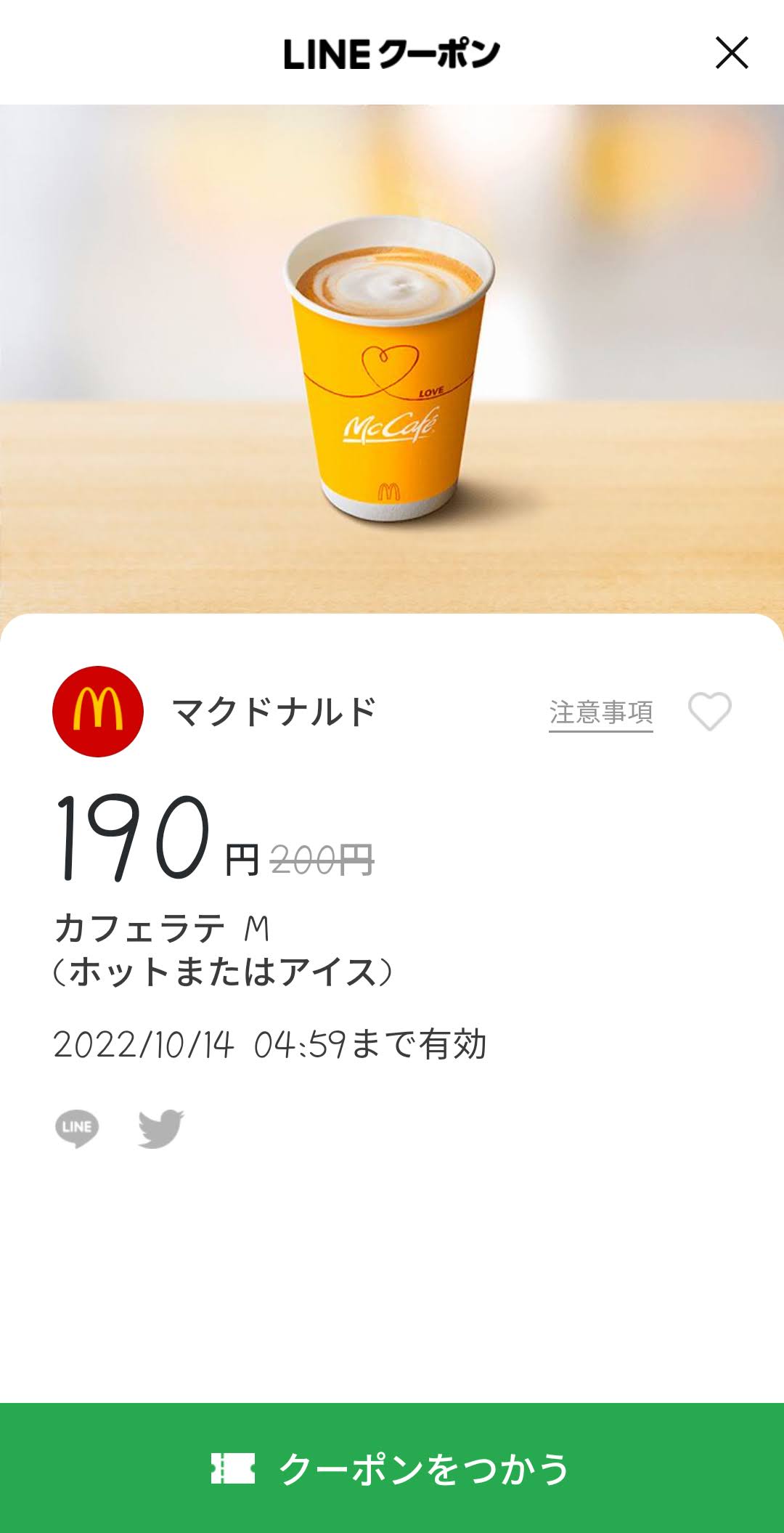The image size is (784, 1533).
Task: Share the coupon on Twitter
Action: (x=161, y=1128)
